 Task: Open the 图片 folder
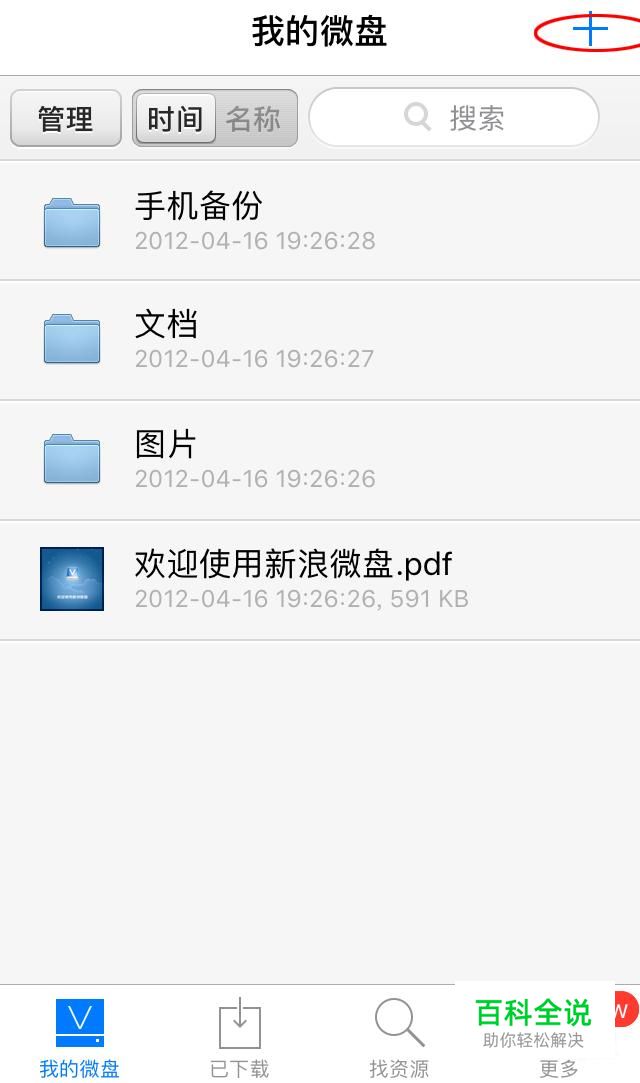coord(320,461)
